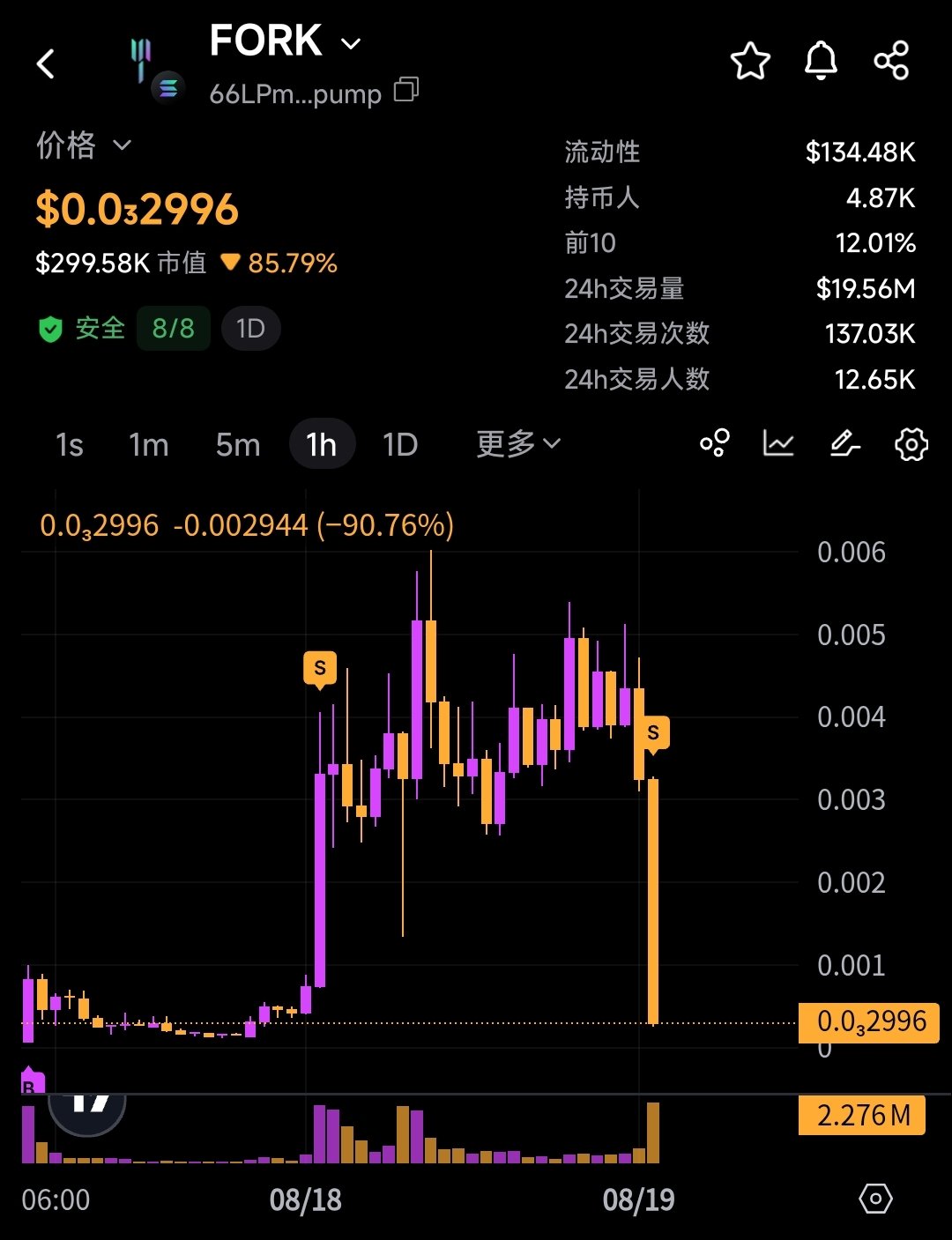Expand 更多 for more intervals
Viewport: 952px width, 1240px height.
click(x=517, y=443)
